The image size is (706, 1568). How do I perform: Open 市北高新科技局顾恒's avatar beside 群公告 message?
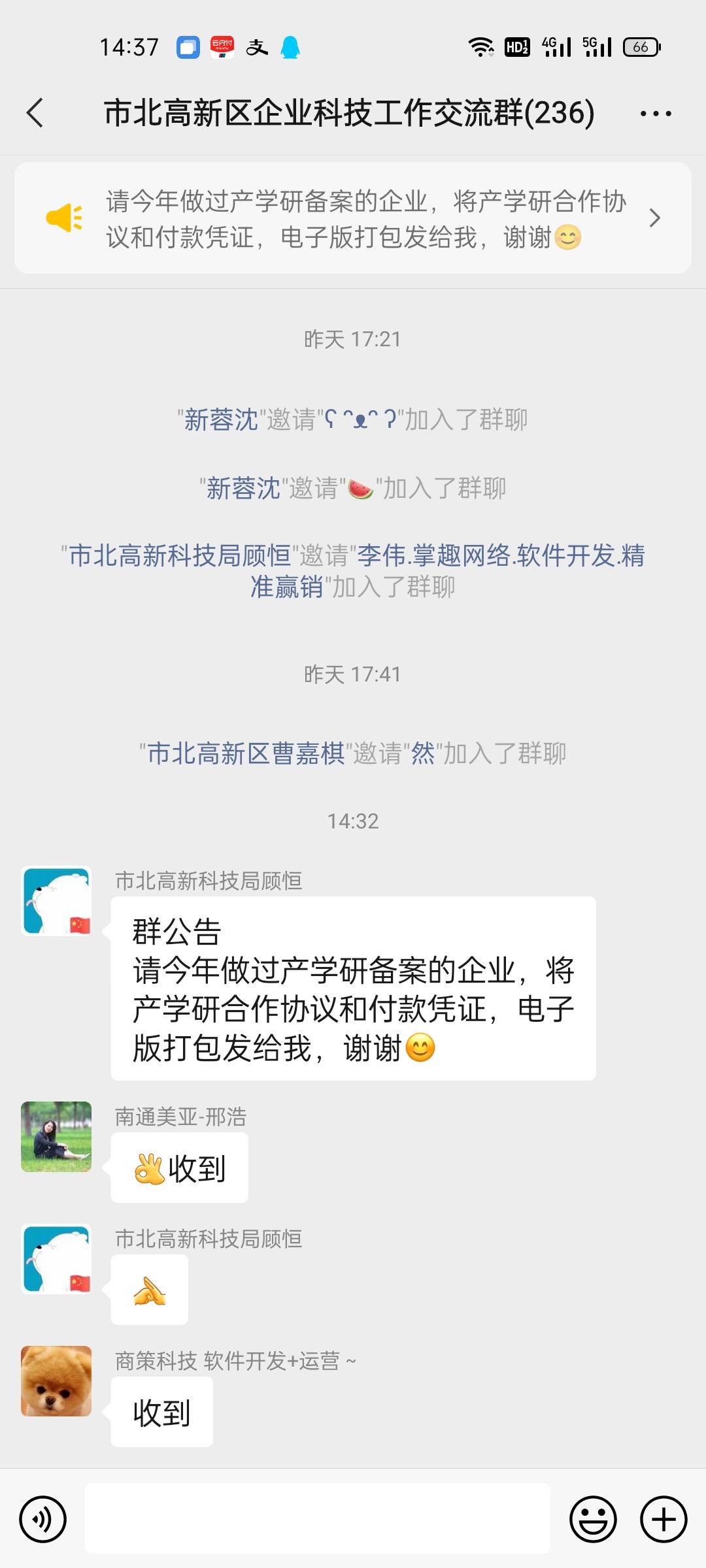point(56,901)
